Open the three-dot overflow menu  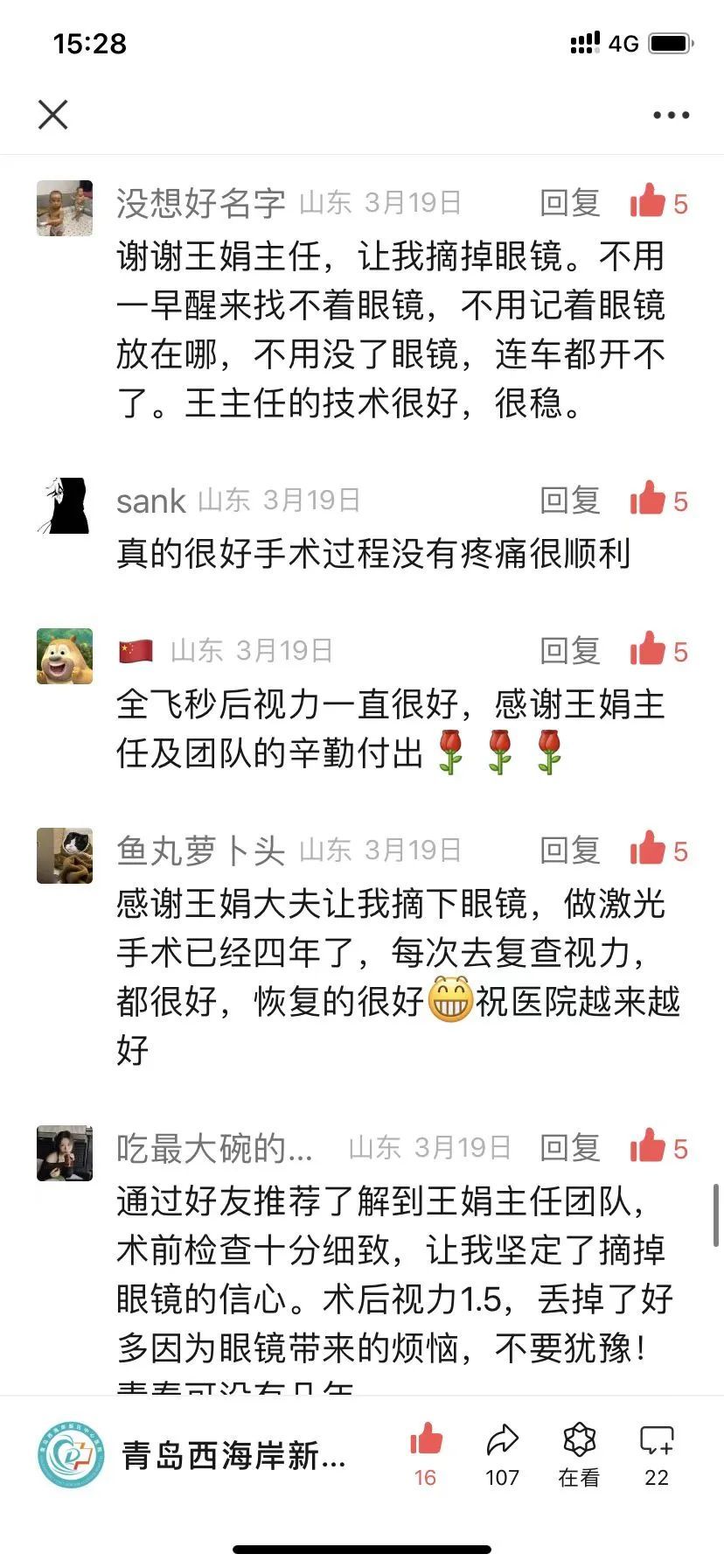point(671,115)
